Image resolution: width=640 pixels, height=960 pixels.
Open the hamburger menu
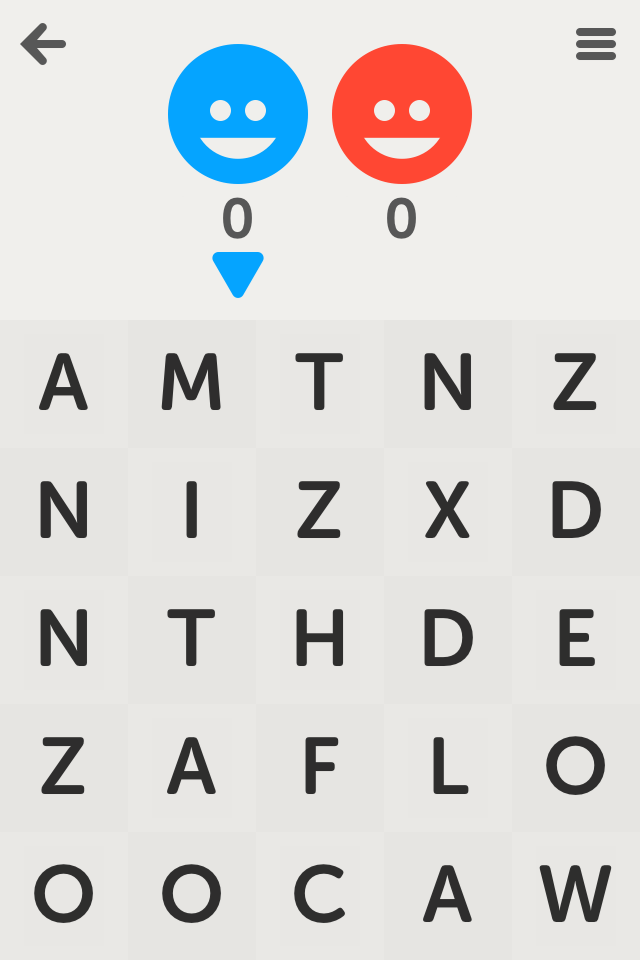click(596, 44)
